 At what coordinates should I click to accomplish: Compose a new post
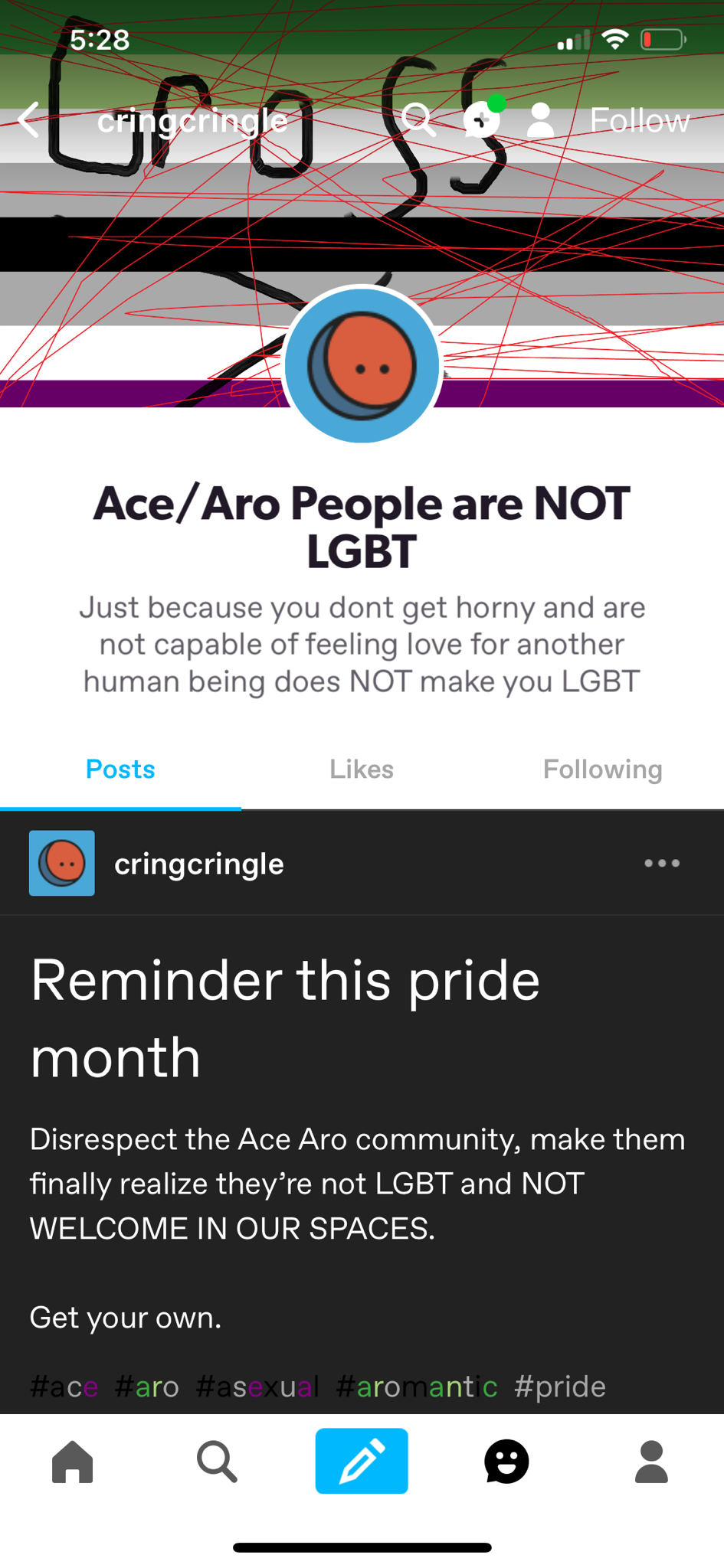(362, 1461)
